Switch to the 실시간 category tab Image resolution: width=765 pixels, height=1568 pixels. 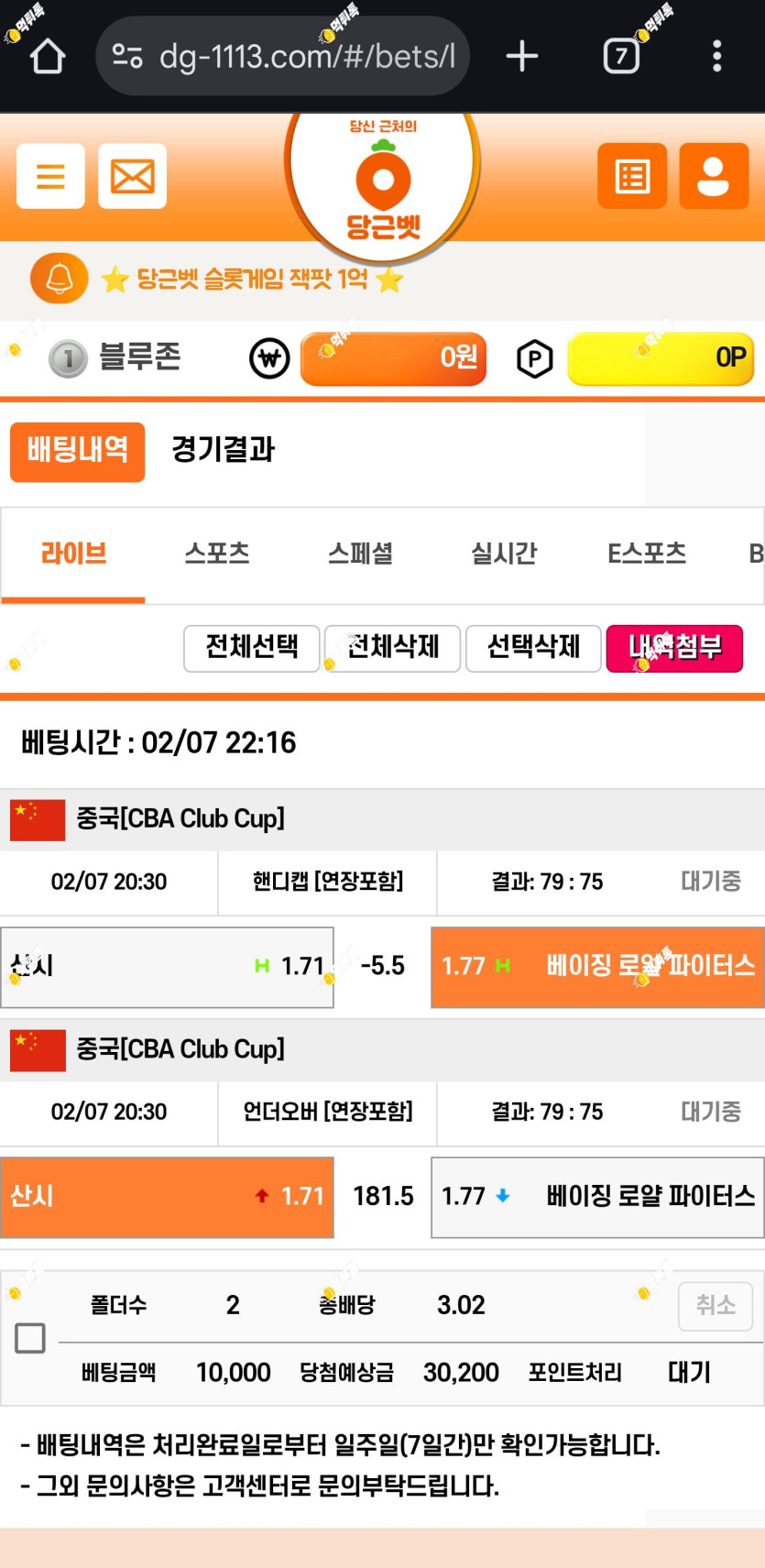[503, 554]
